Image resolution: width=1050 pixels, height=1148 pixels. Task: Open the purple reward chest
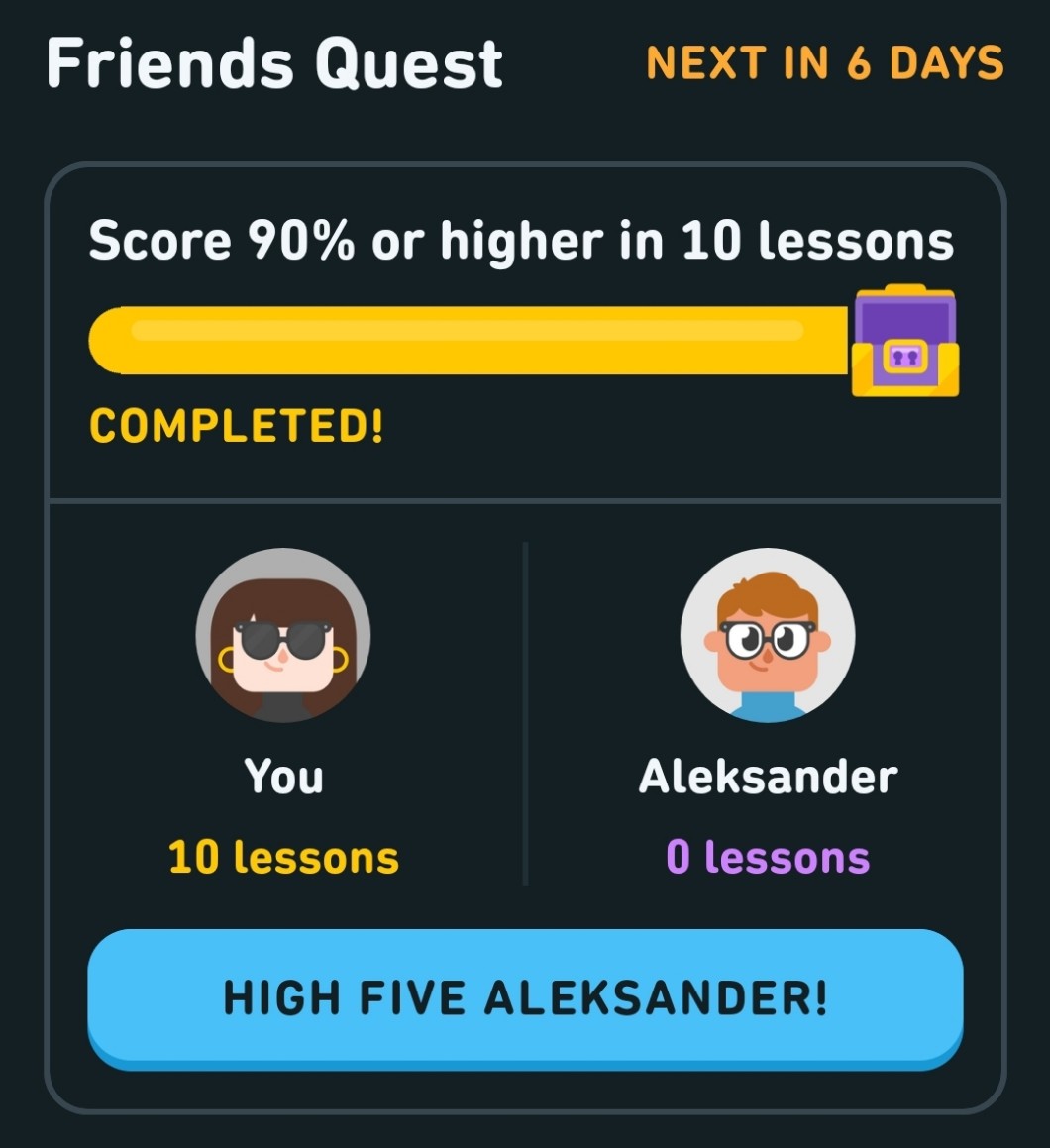(x=904, y=341)
